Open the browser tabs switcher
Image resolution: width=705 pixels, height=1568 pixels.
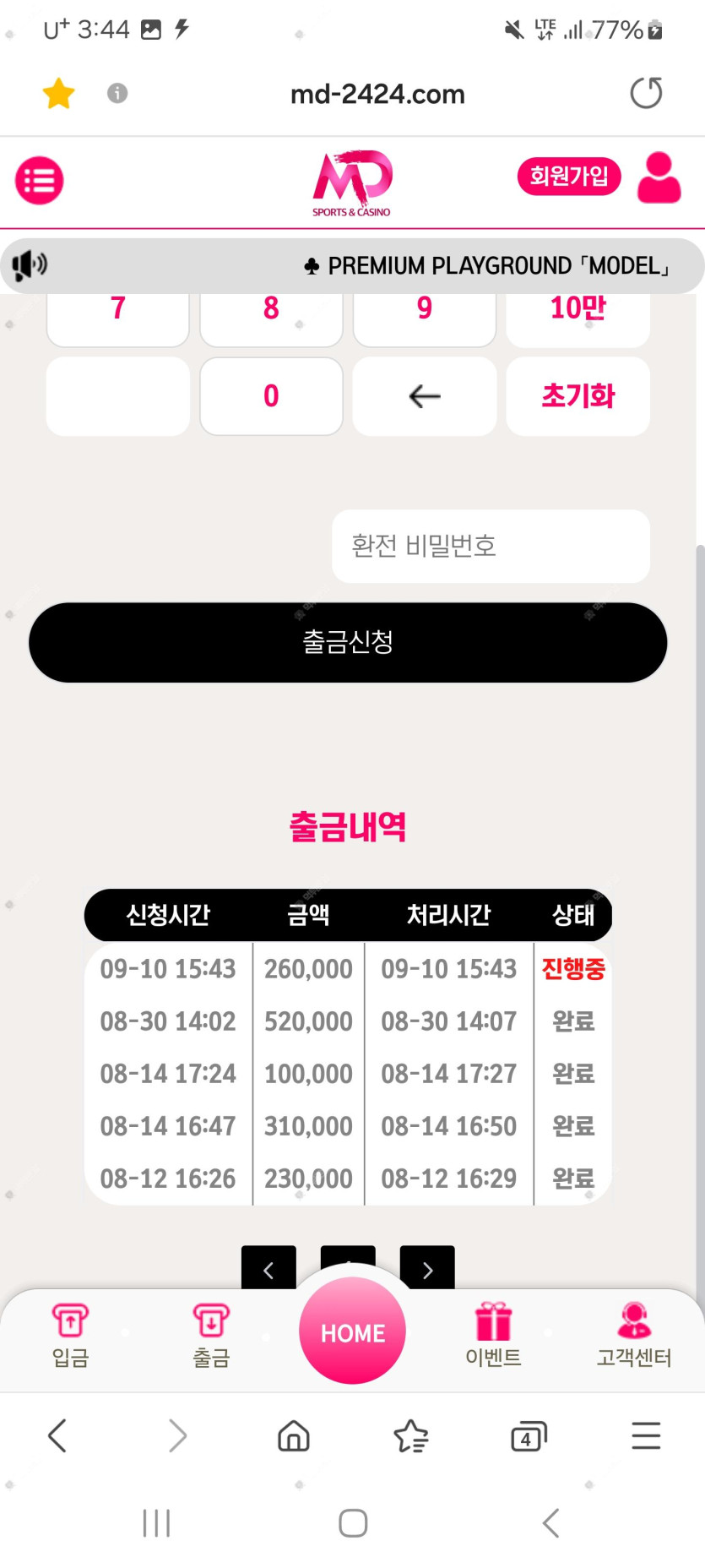click(529, 1435)
